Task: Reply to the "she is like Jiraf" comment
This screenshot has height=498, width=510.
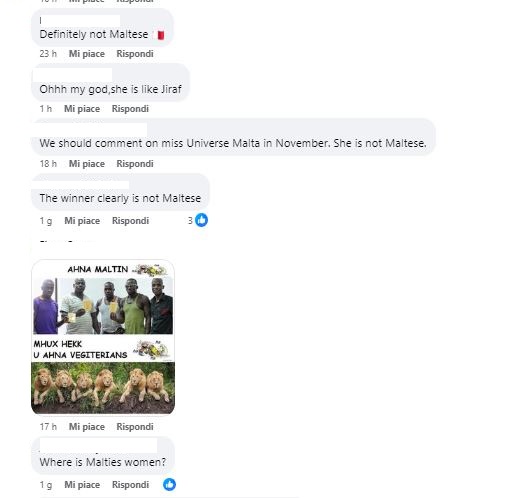Action: pyautogui.click(x=130, y=109)
